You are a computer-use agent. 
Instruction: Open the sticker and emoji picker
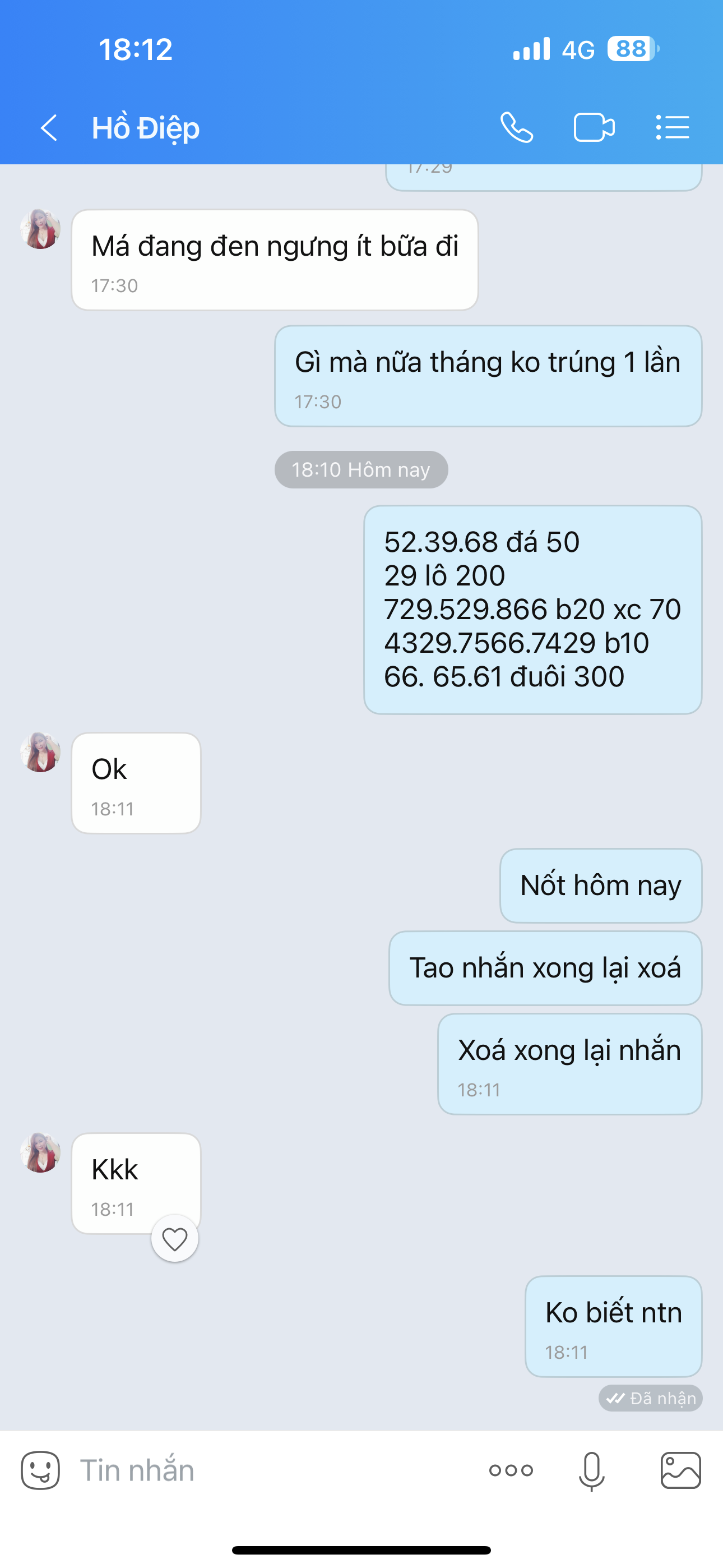tap(40, 1470)
